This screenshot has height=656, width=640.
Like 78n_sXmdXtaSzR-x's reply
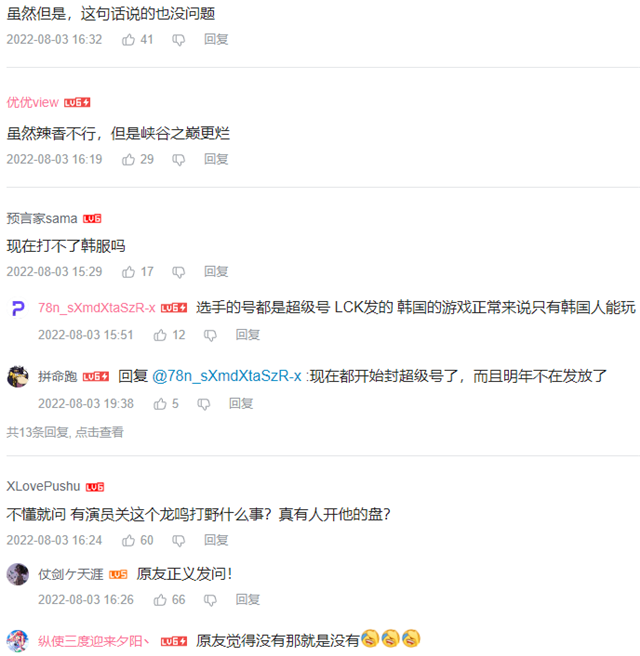(160, 335)
